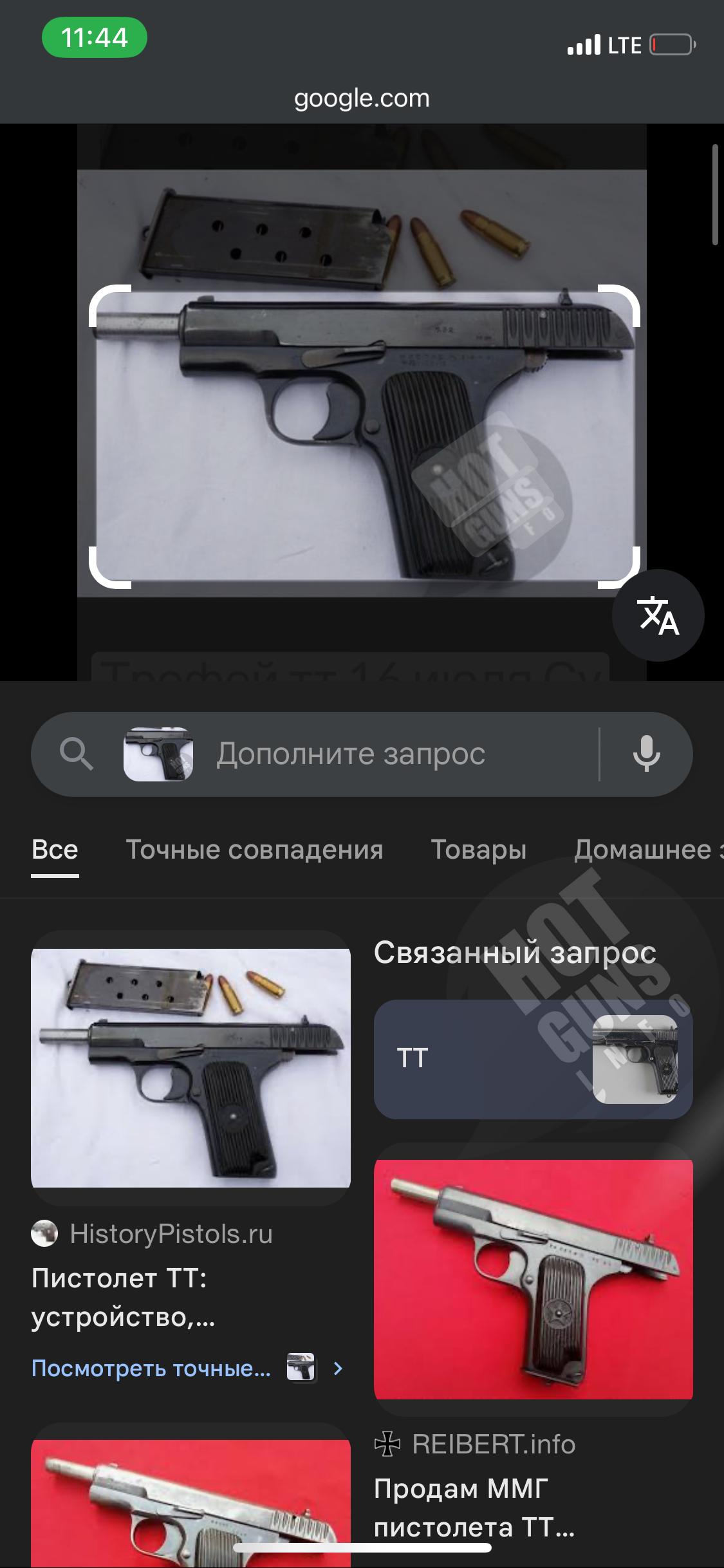The height and width of the screenshot is (1568, 724).
Task: Switch to the "Товары" tab
Action: [x=478, y=850]
